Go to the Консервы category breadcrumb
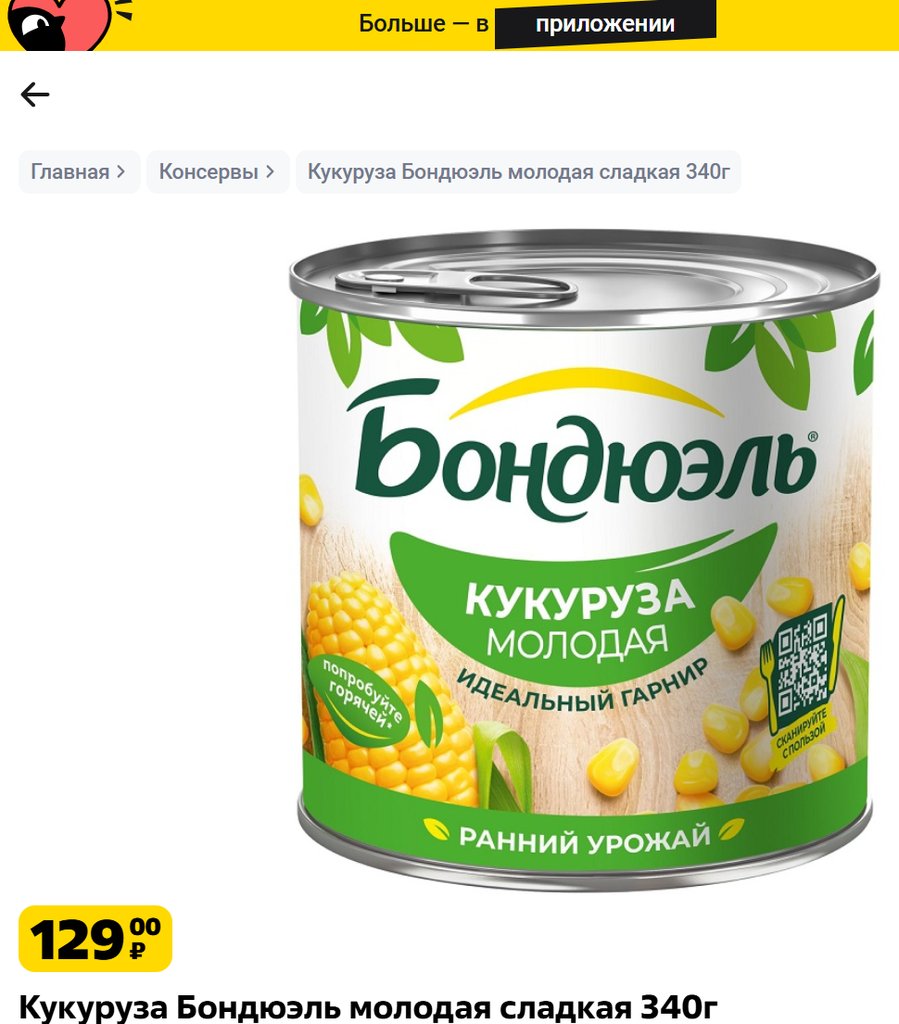 click(x=217, y=172)
